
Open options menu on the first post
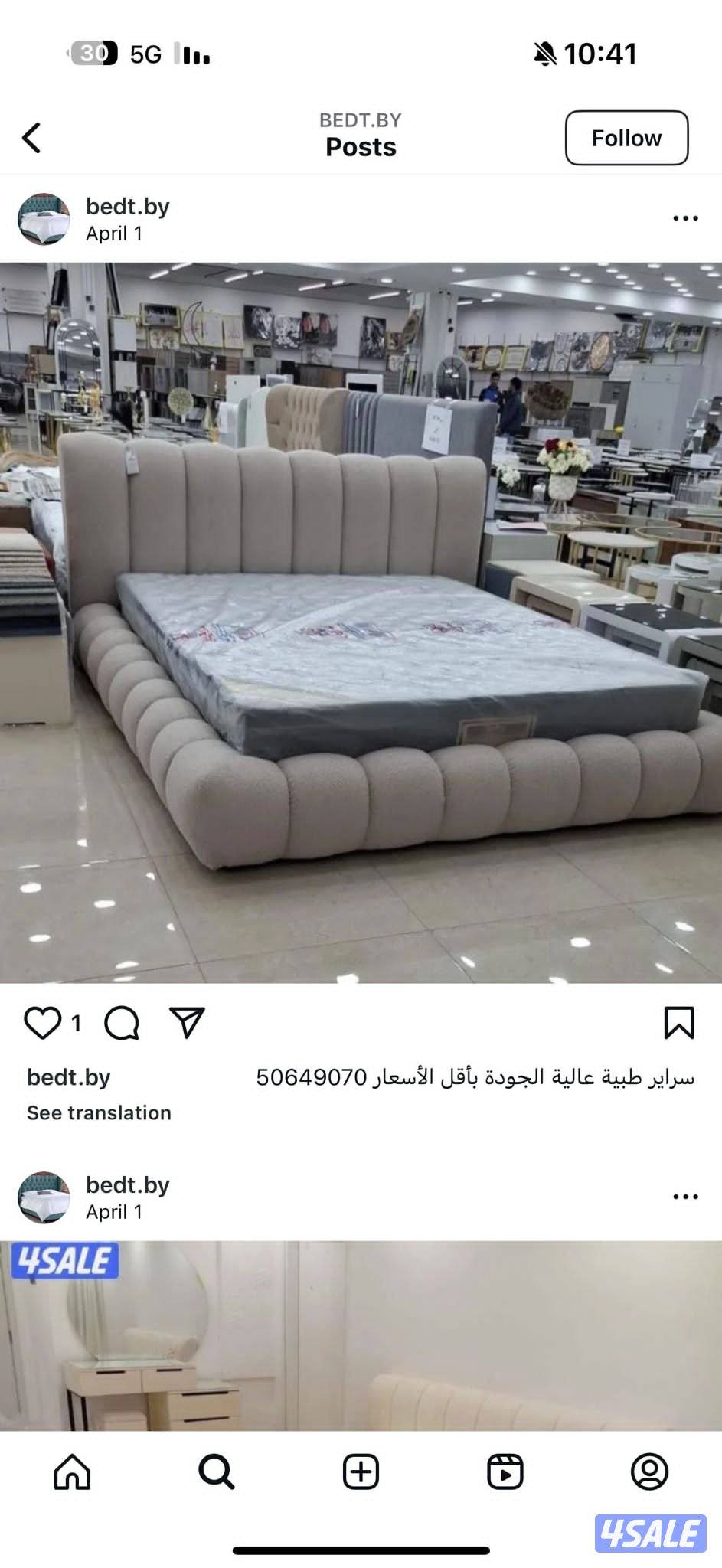pyautogui.click(x=685, y=218)
